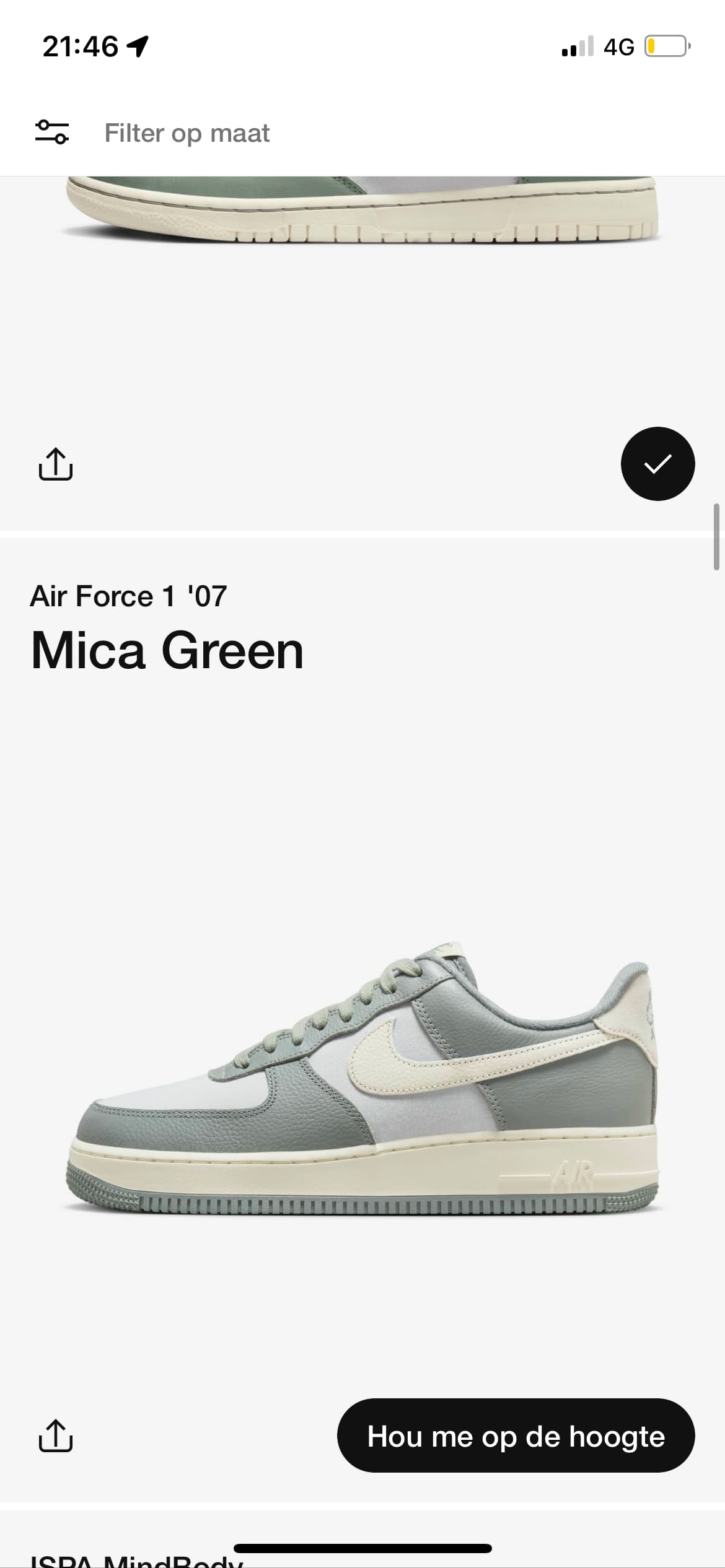Open the size filter icon

(52, 133)
